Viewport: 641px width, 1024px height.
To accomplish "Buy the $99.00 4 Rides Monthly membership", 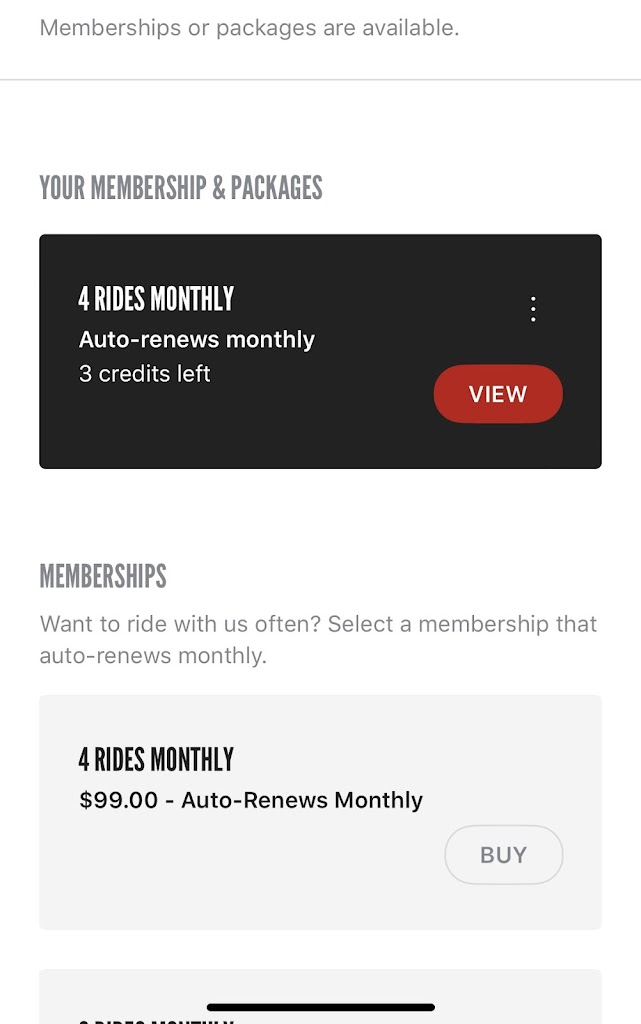I will pos(503,855).
